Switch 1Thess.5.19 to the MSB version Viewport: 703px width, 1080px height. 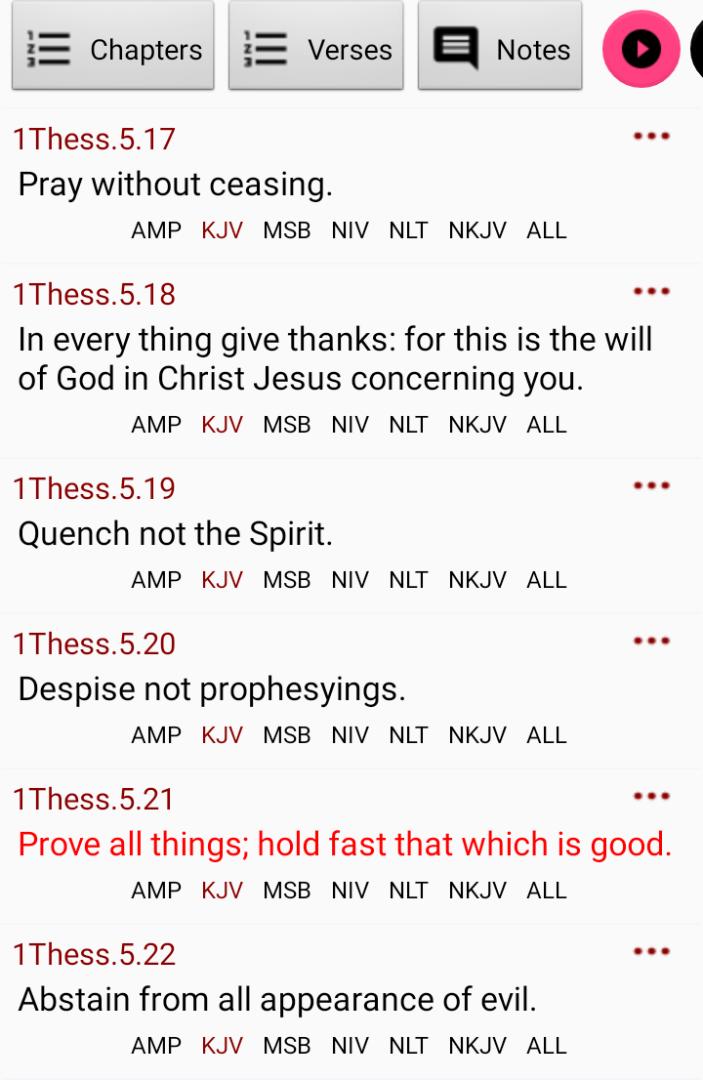point(287,580)
